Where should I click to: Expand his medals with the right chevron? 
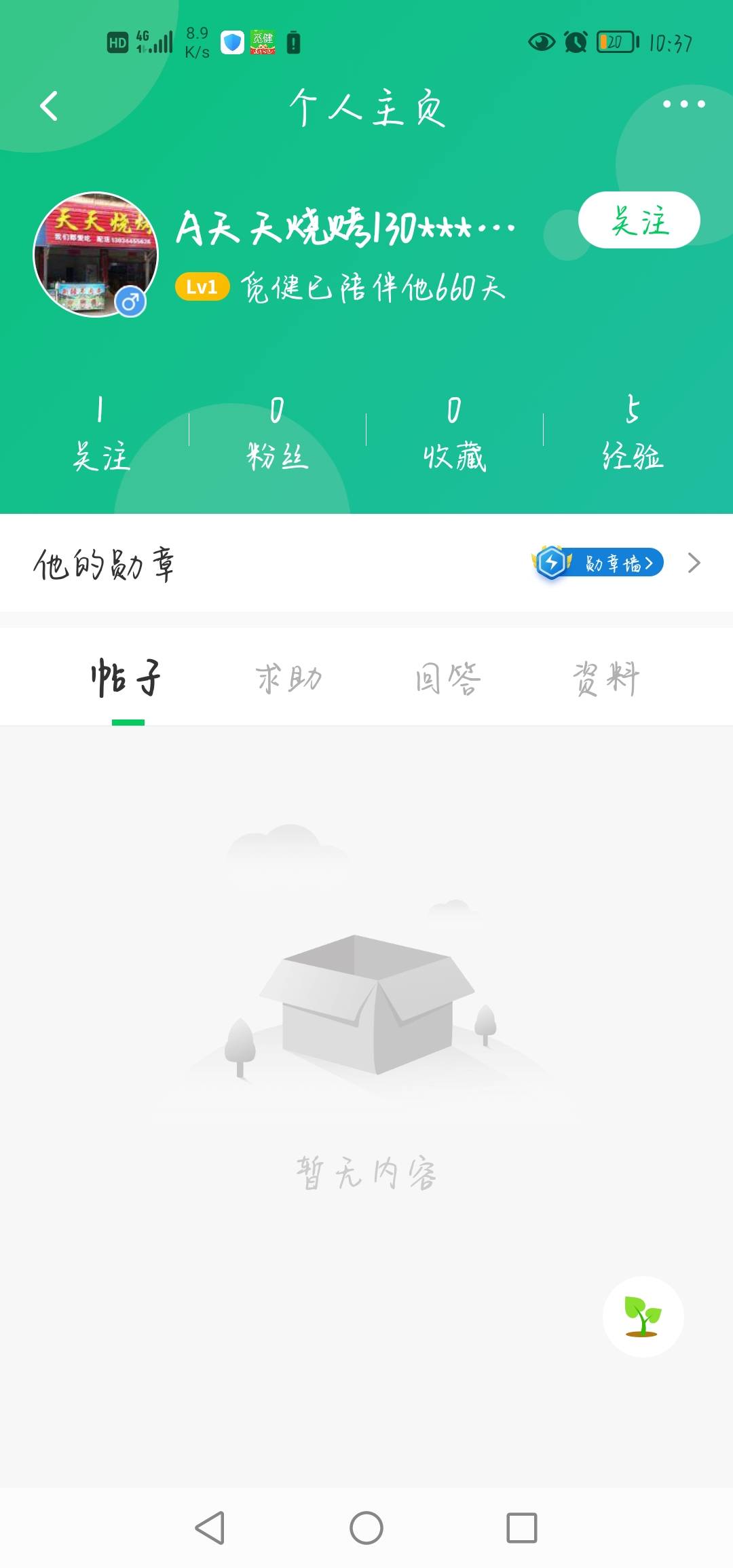[693, 563]
